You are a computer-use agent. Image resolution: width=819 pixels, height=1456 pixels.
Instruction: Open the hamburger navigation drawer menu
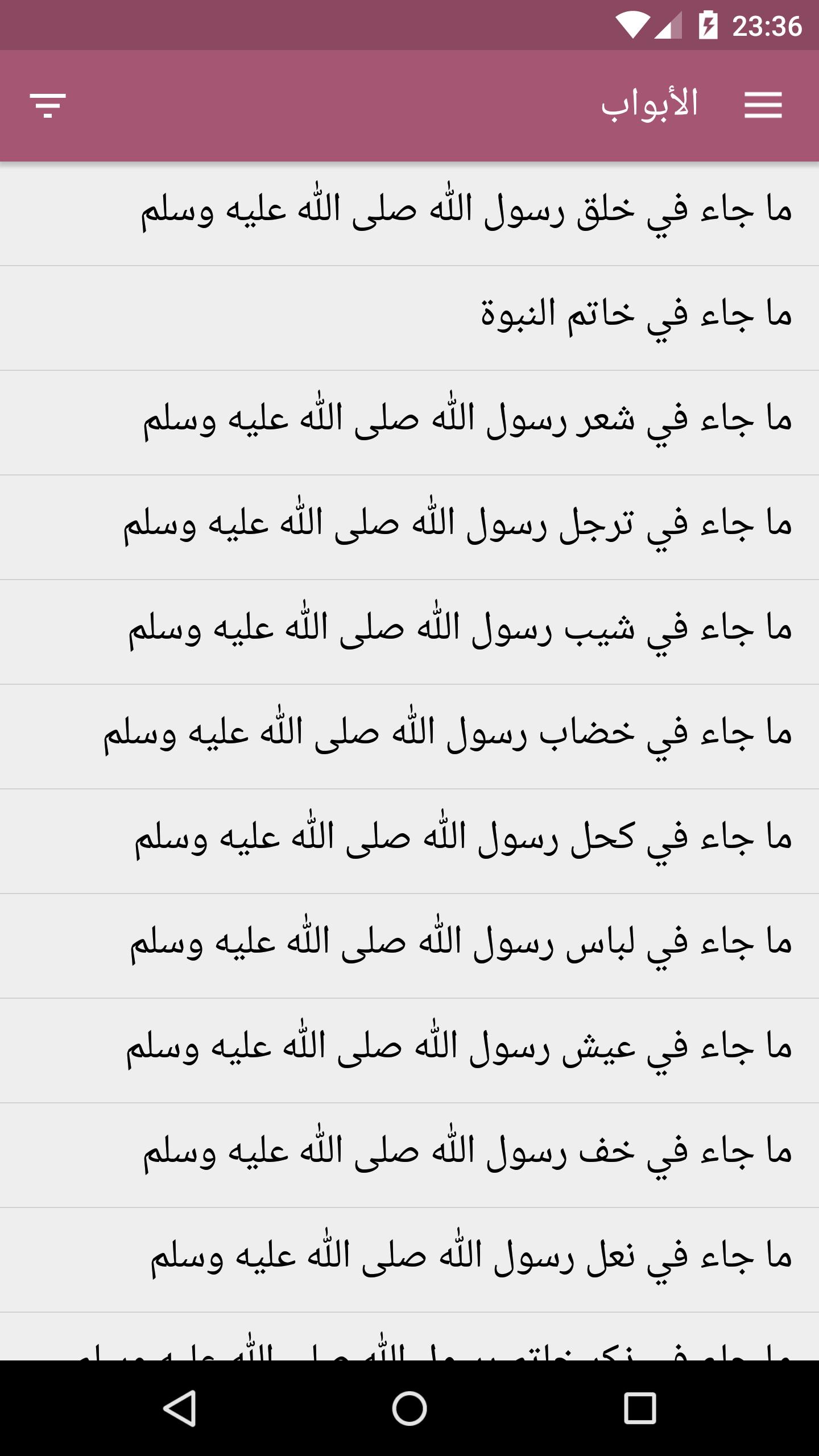[763, 105]
